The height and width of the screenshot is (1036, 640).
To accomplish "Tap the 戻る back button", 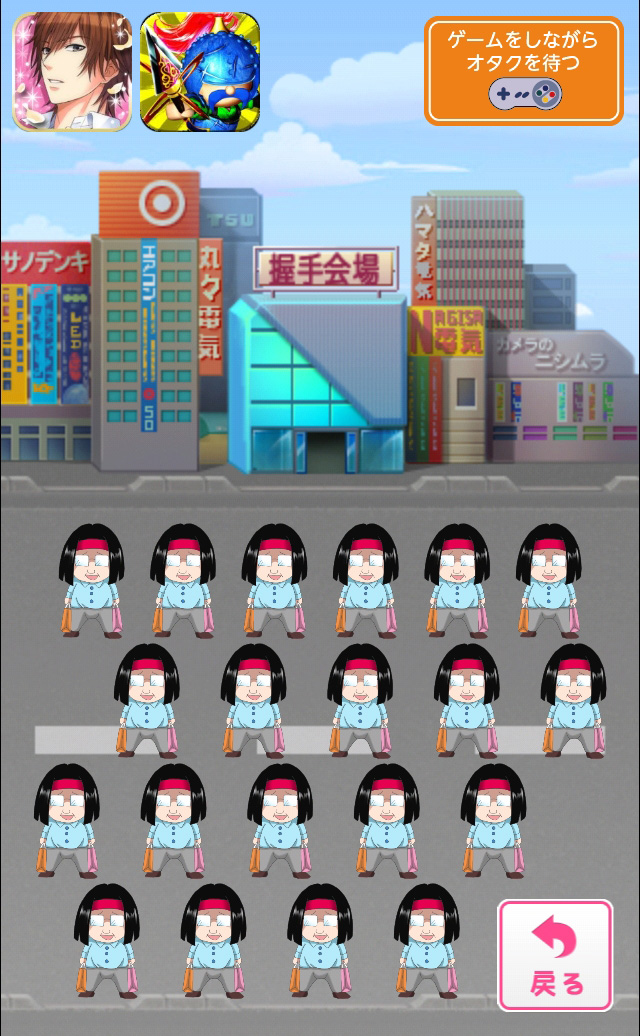I will 555,955.
